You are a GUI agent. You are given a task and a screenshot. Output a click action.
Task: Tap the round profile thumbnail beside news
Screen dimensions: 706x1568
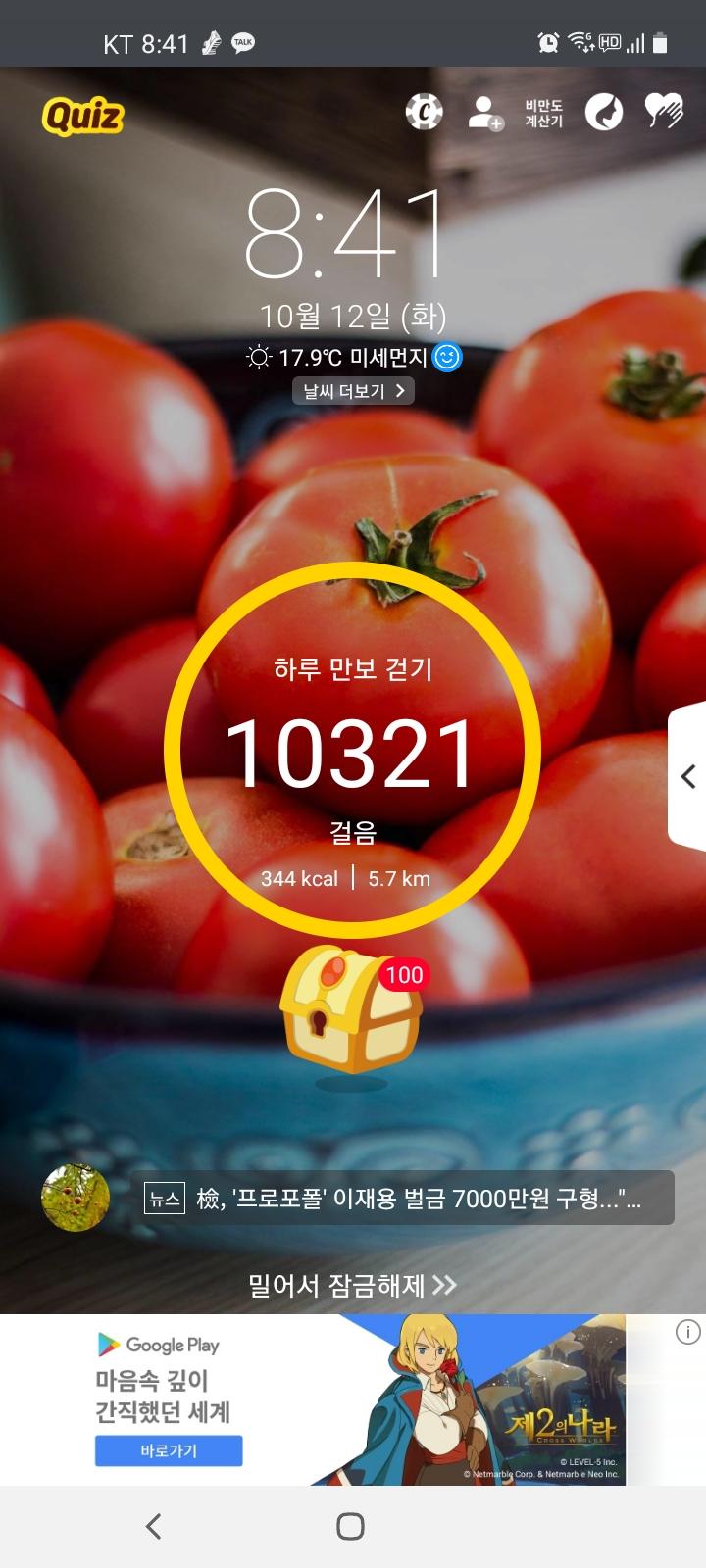pyautogui.click(x=76, y=1198)
